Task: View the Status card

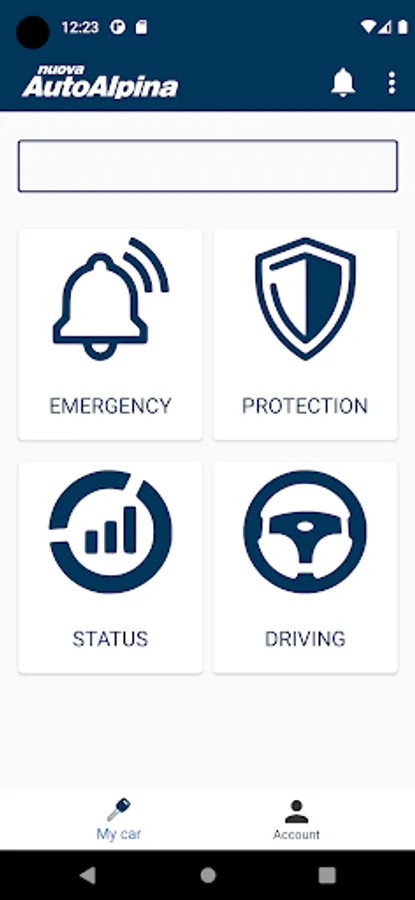Action: tap(110, 568)
